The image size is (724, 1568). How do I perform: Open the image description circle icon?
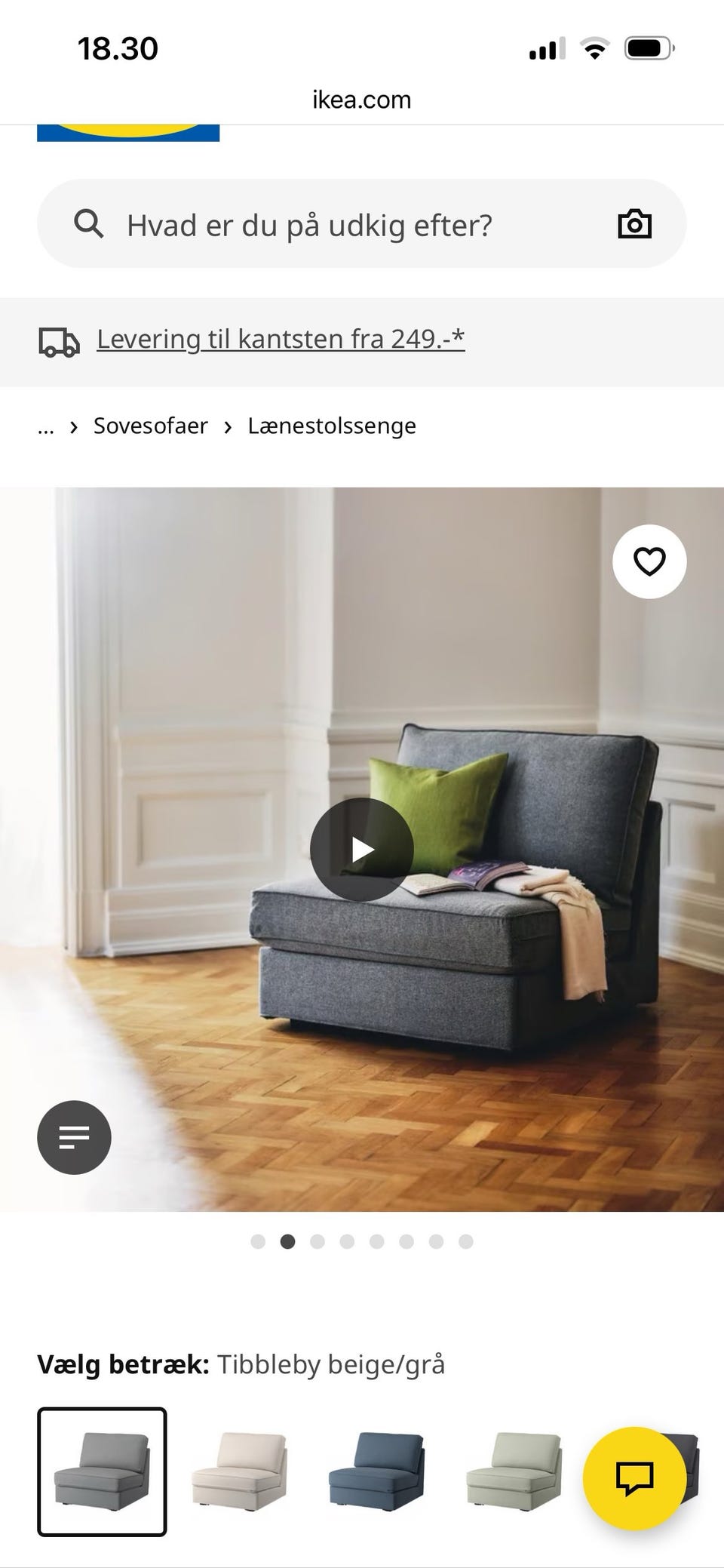(73, 1137)
